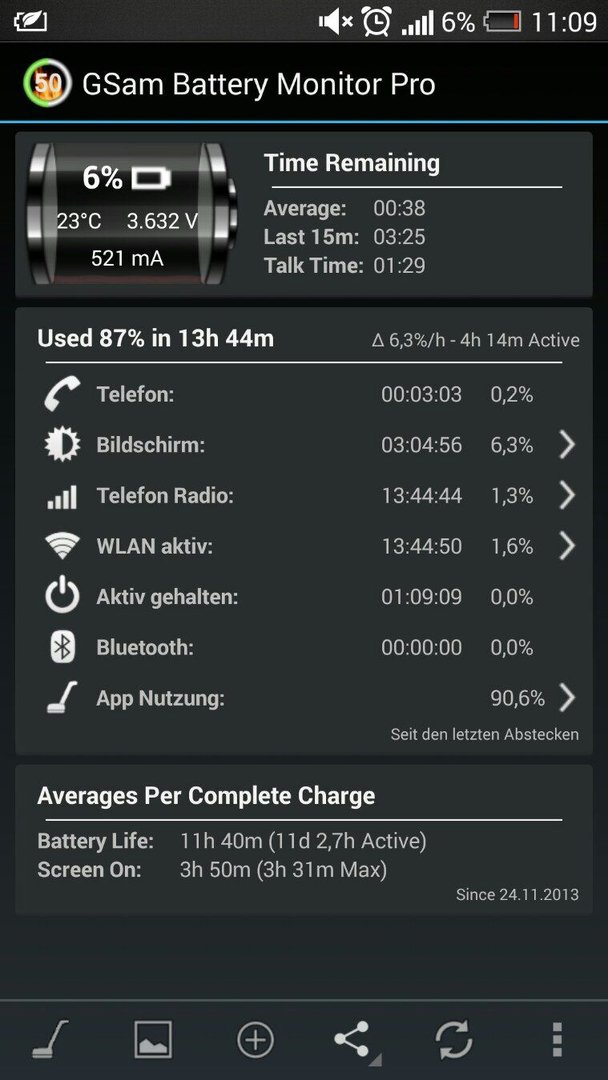
Task: Refresh the battery statistics
Action: coord(454,1039)
